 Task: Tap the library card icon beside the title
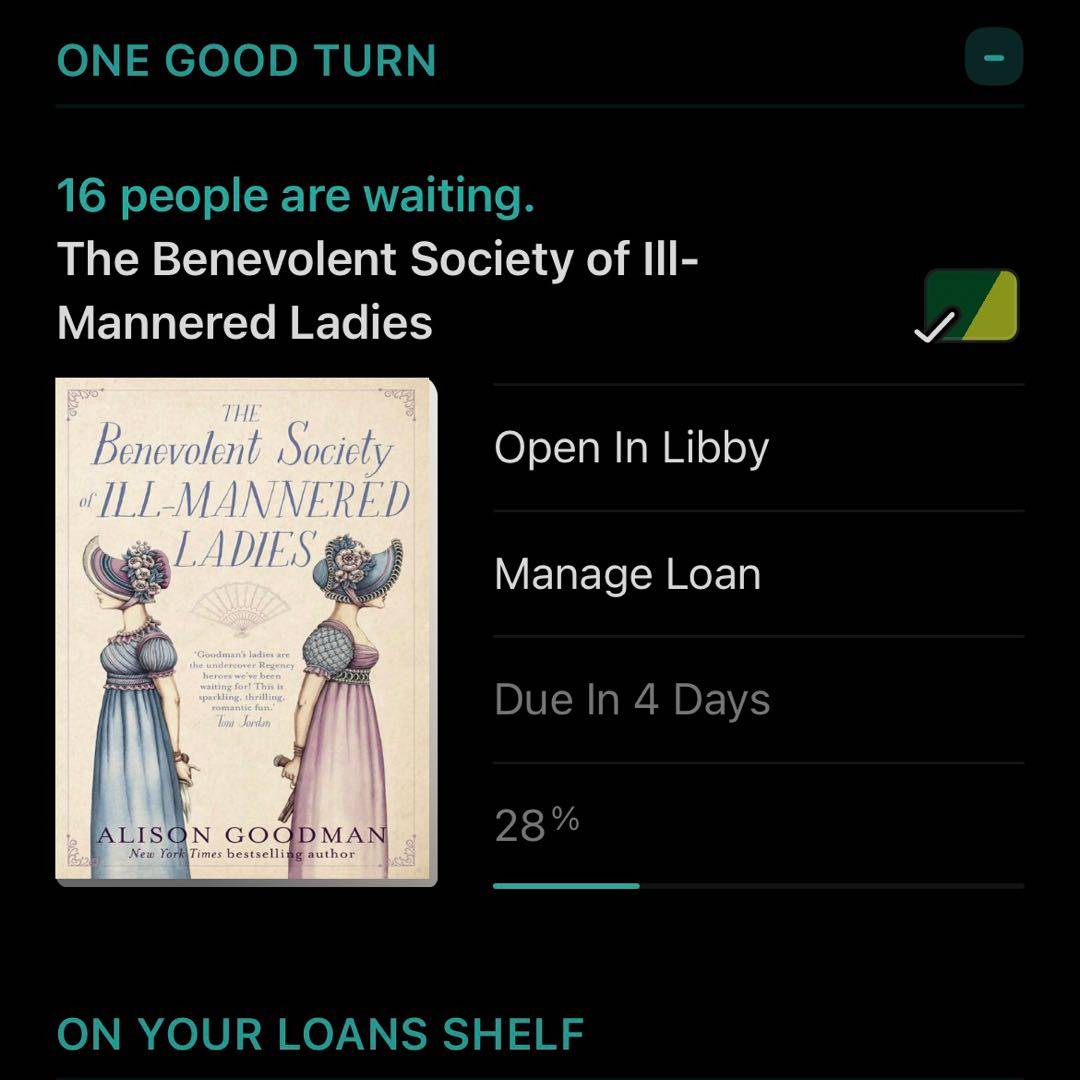970,306
